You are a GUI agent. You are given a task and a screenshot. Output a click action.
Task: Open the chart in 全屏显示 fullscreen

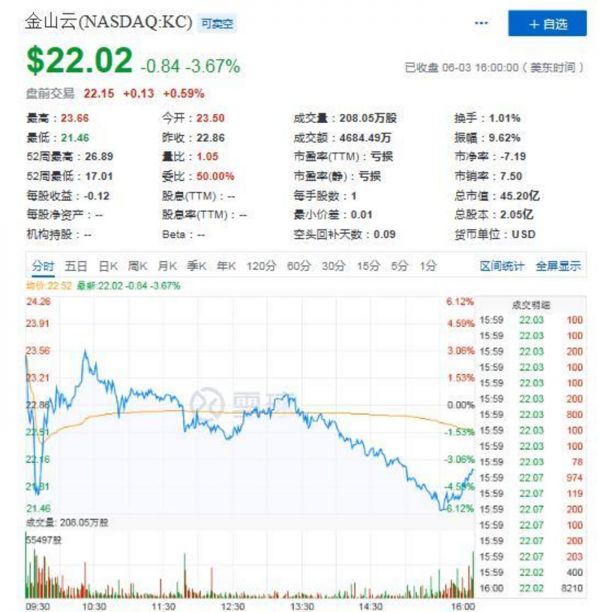558,265
